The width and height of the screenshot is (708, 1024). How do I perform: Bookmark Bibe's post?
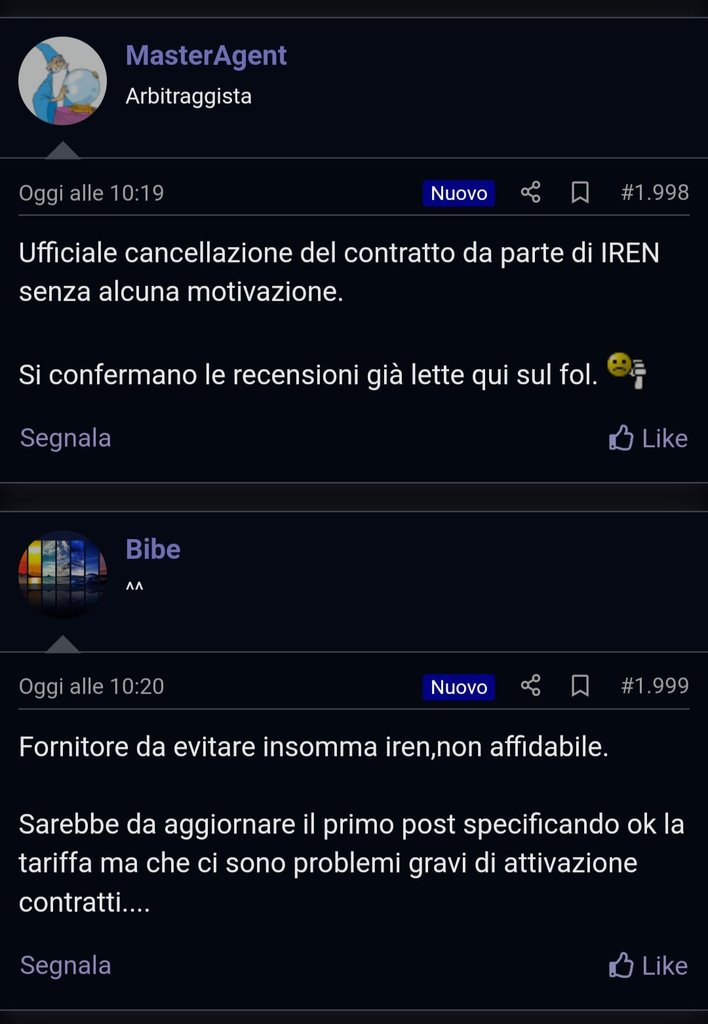580,686
